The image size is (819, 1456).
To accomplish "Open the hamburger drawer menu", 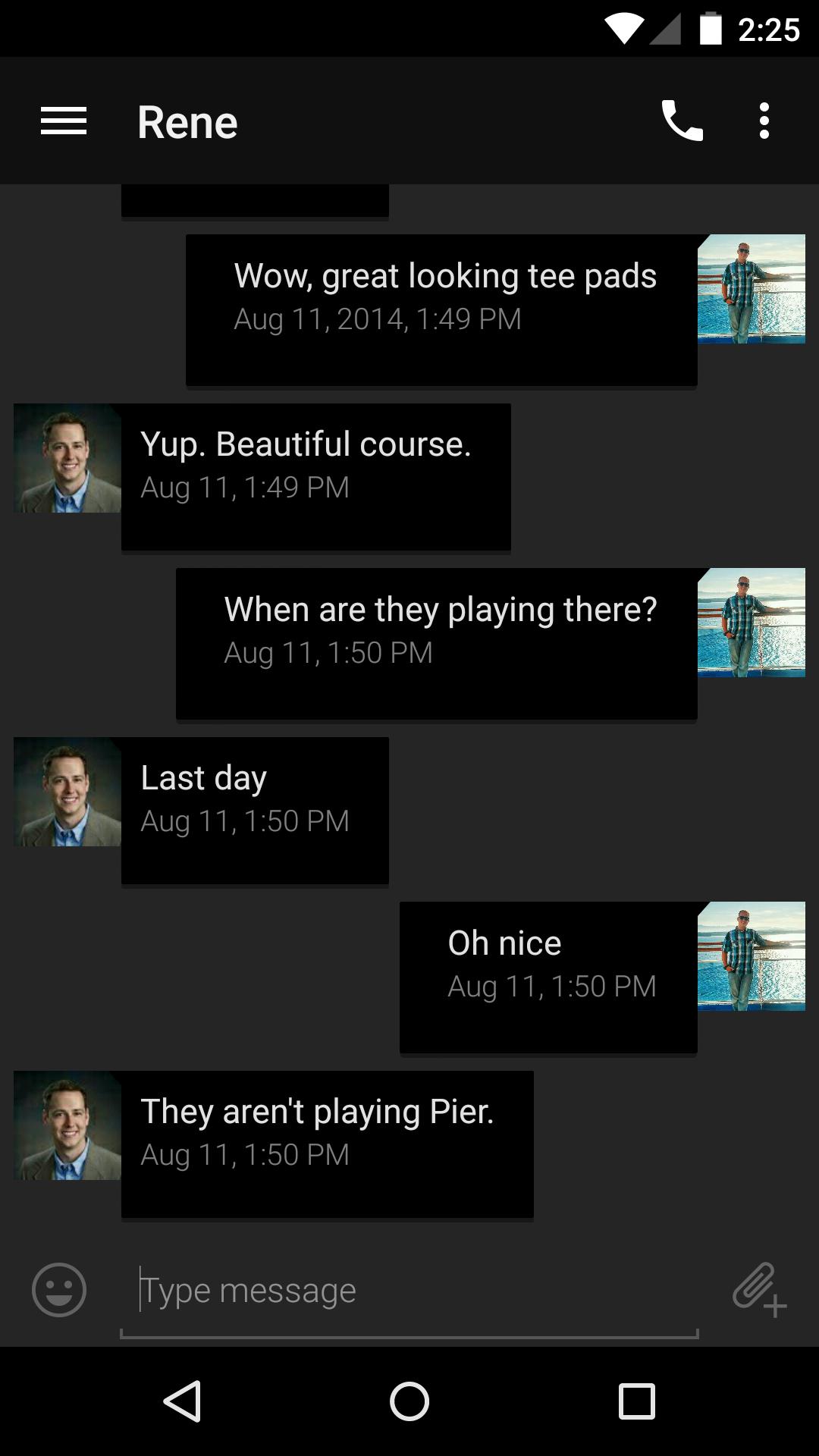I will tap(64, 121).
